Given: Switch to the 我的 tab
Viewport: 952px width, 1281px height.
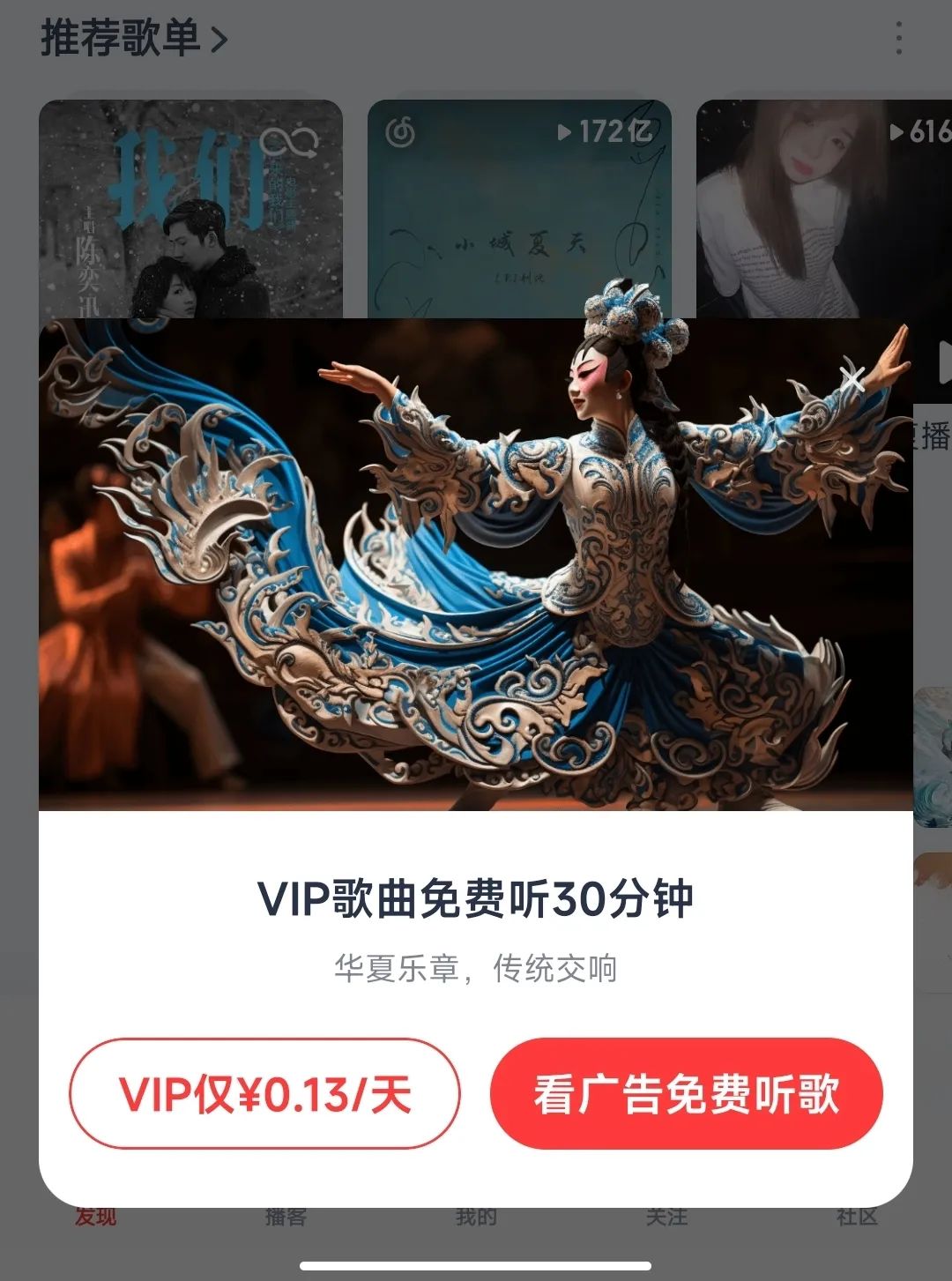Looking at the screenshot, I should (x=476, y=1218).
